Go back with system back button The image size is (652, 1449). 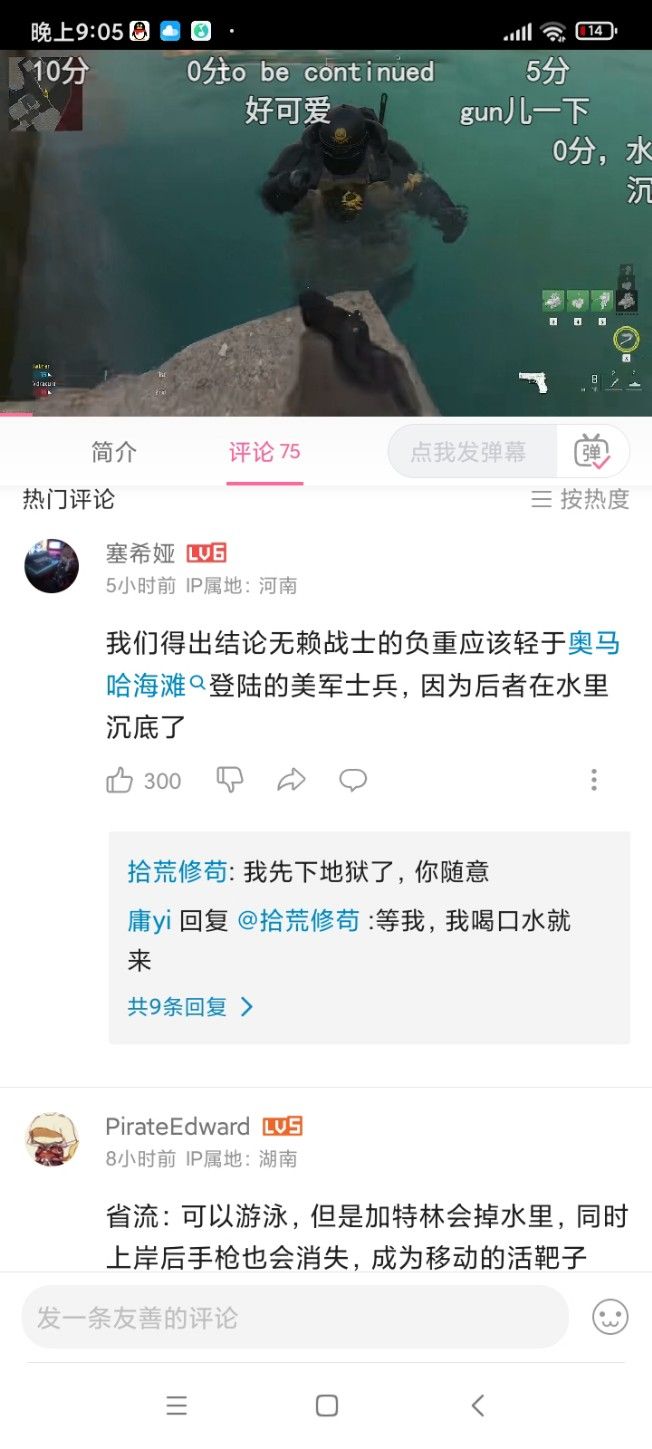(x=477, y=1405)
